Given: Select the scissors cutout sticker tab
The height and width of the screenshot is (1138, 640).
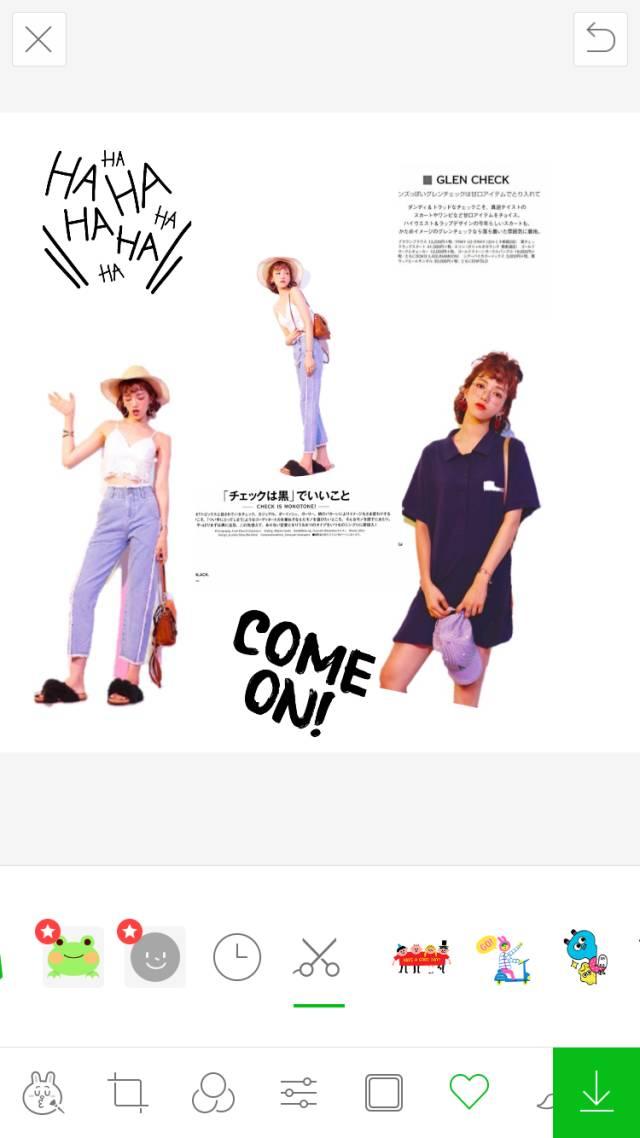Looking at the screenshot, I should (318, 957).
